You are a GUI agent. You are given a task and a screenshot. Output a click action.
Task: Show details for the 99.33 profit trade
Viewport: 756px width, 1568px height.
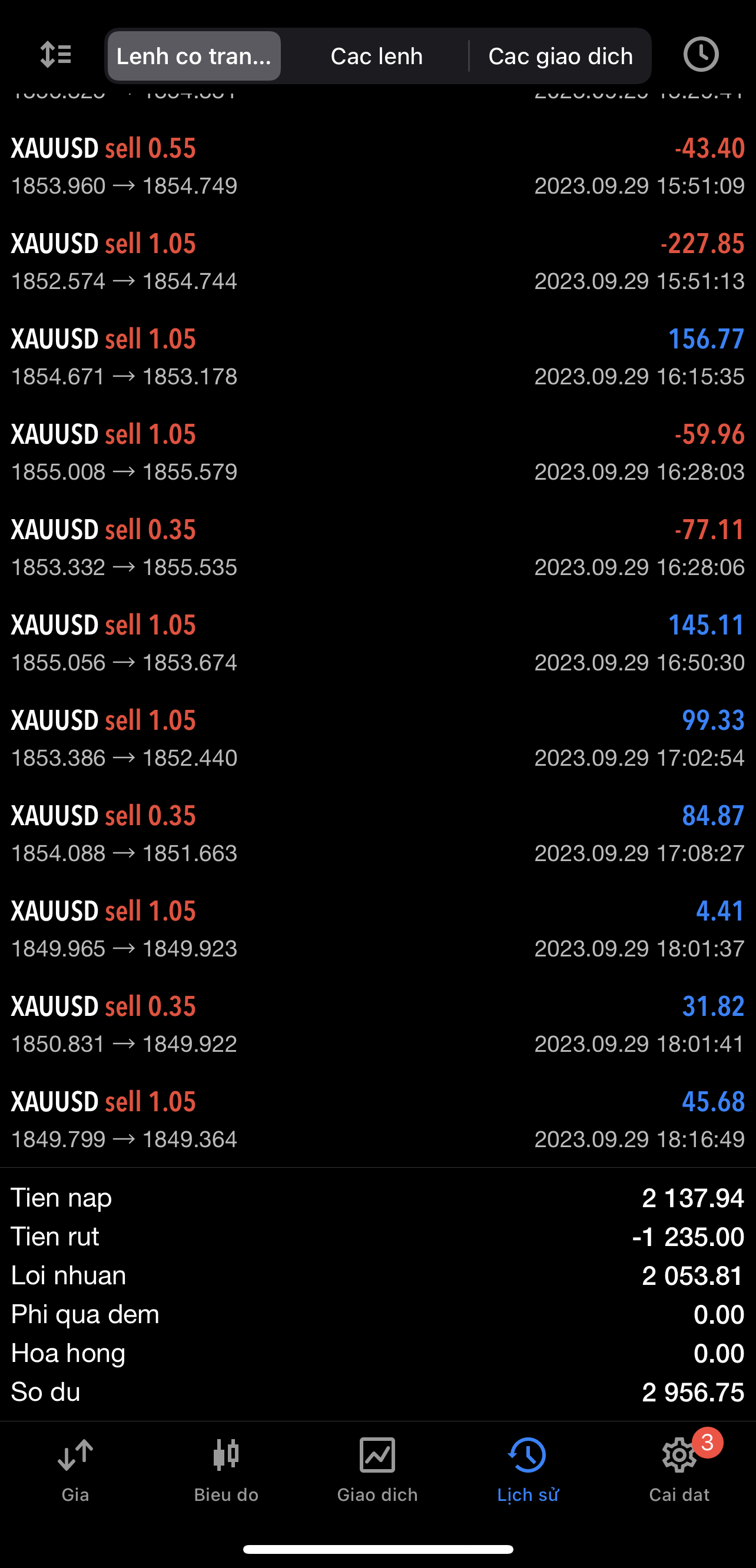(377, 738)
